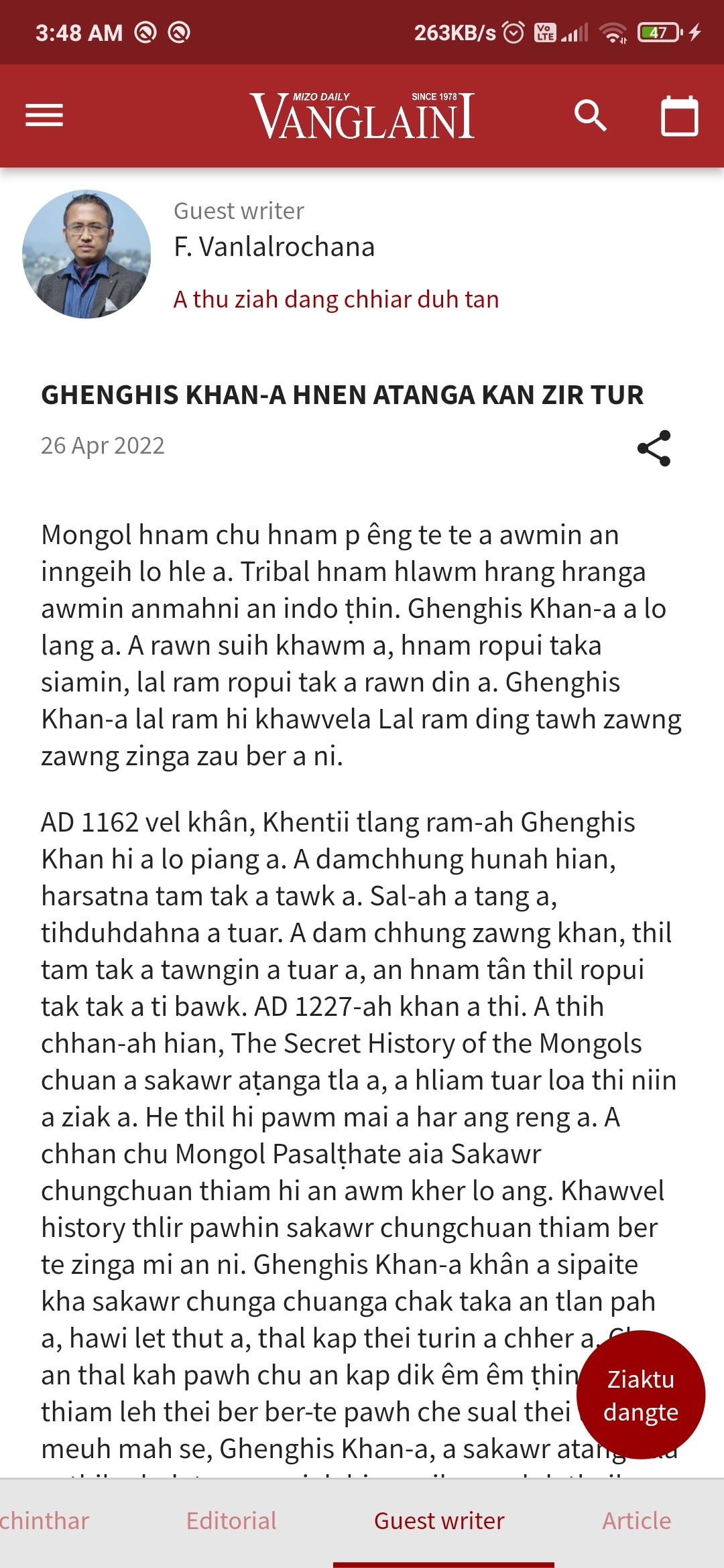Open search in the Vanglaini header
724x1568 pixels.
click(591, 116)
